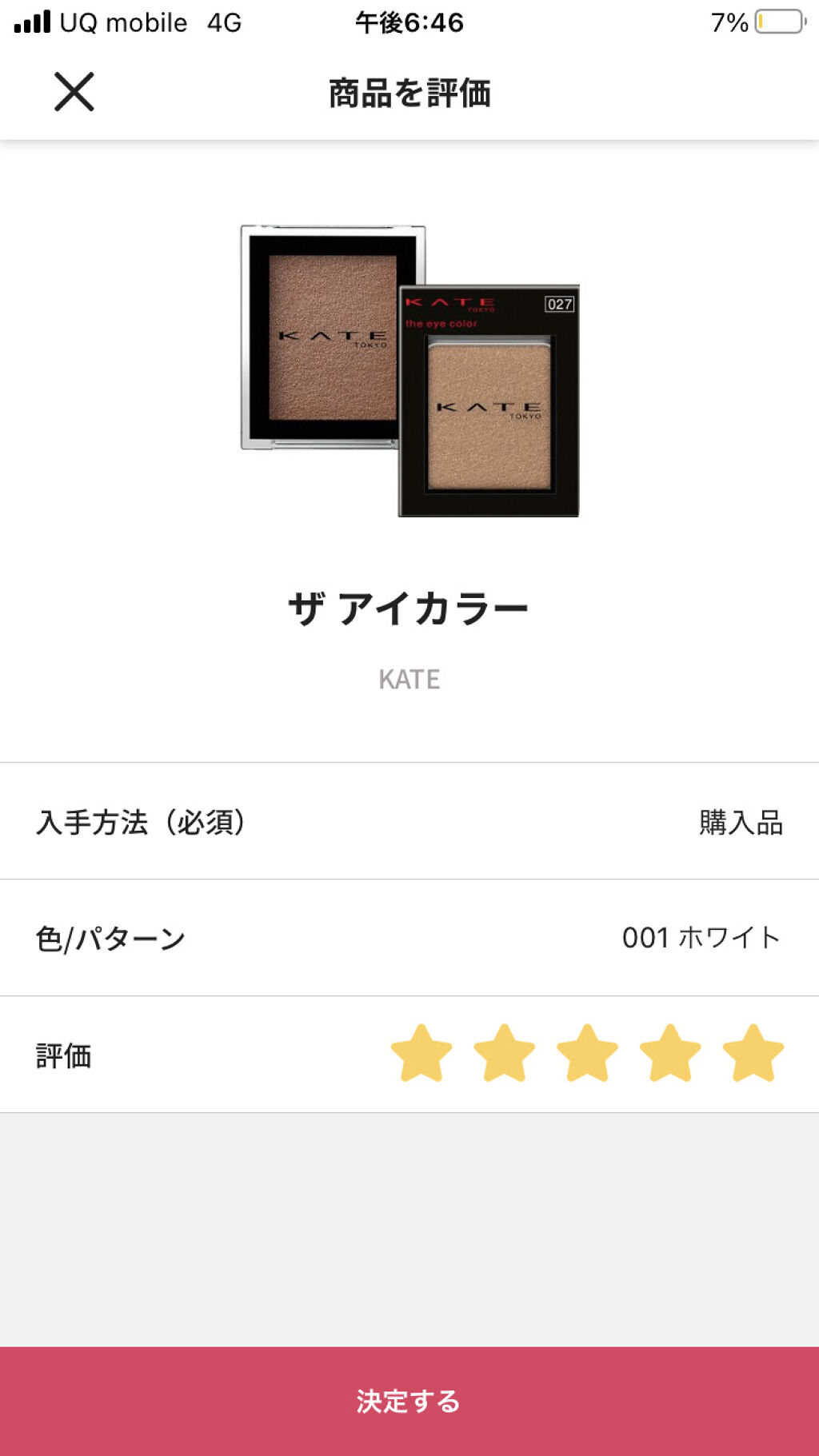Set rating to one star
This screenshot has width=819, height=1456.
click(x=421, y=1054)
